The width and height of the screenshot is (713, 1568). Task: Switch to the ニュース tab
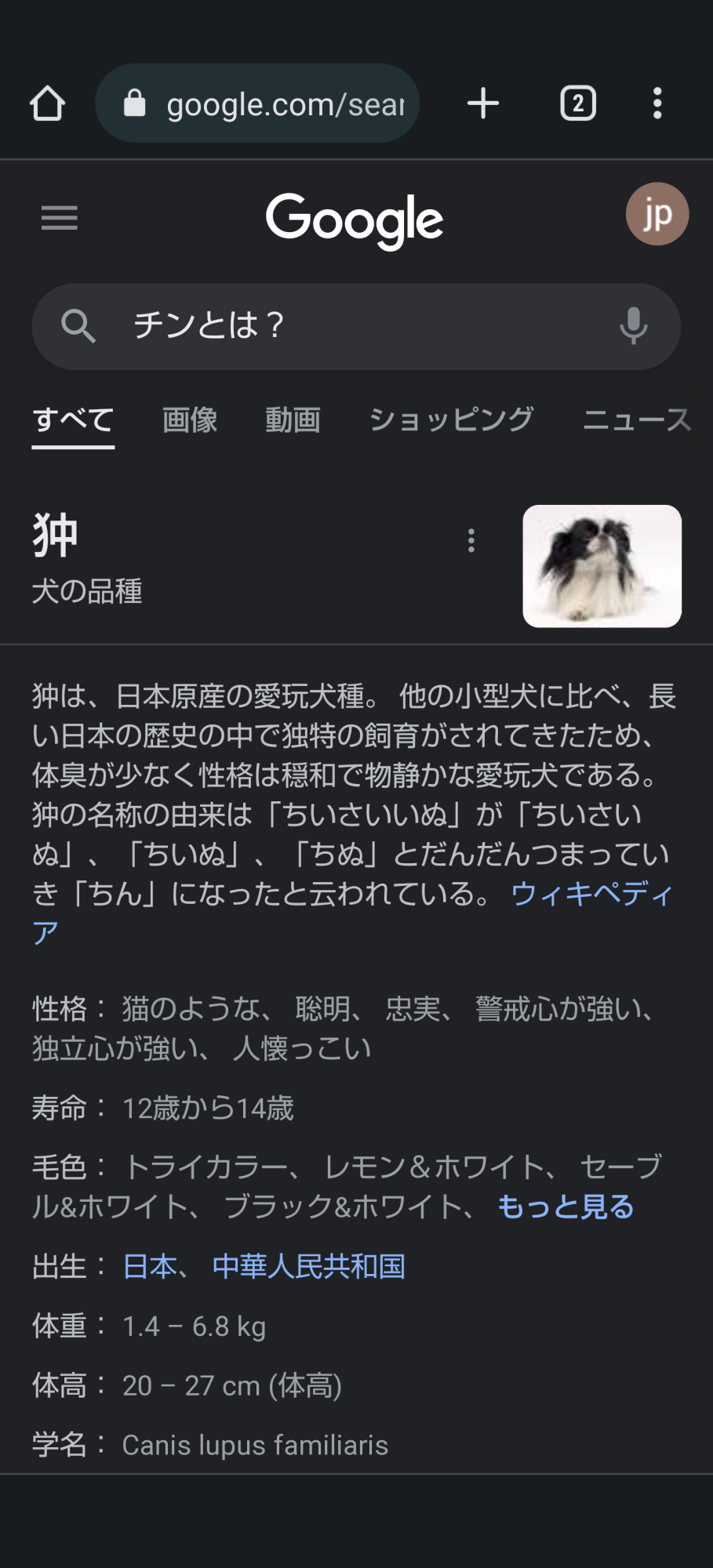click(x=636, y=420)
